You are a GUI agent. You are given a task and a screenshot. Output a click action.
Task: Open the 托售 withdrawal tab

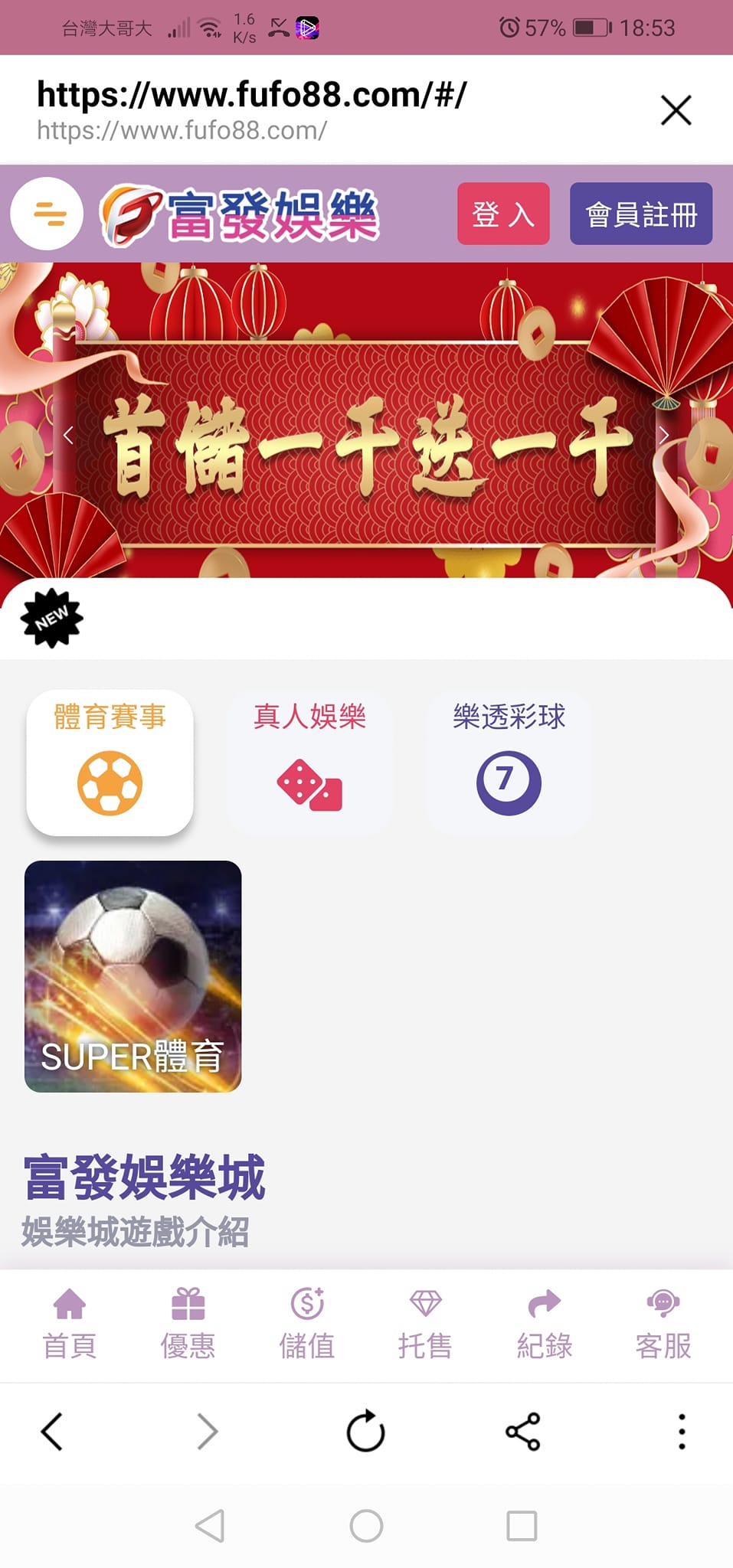(x=425, y=1325)
